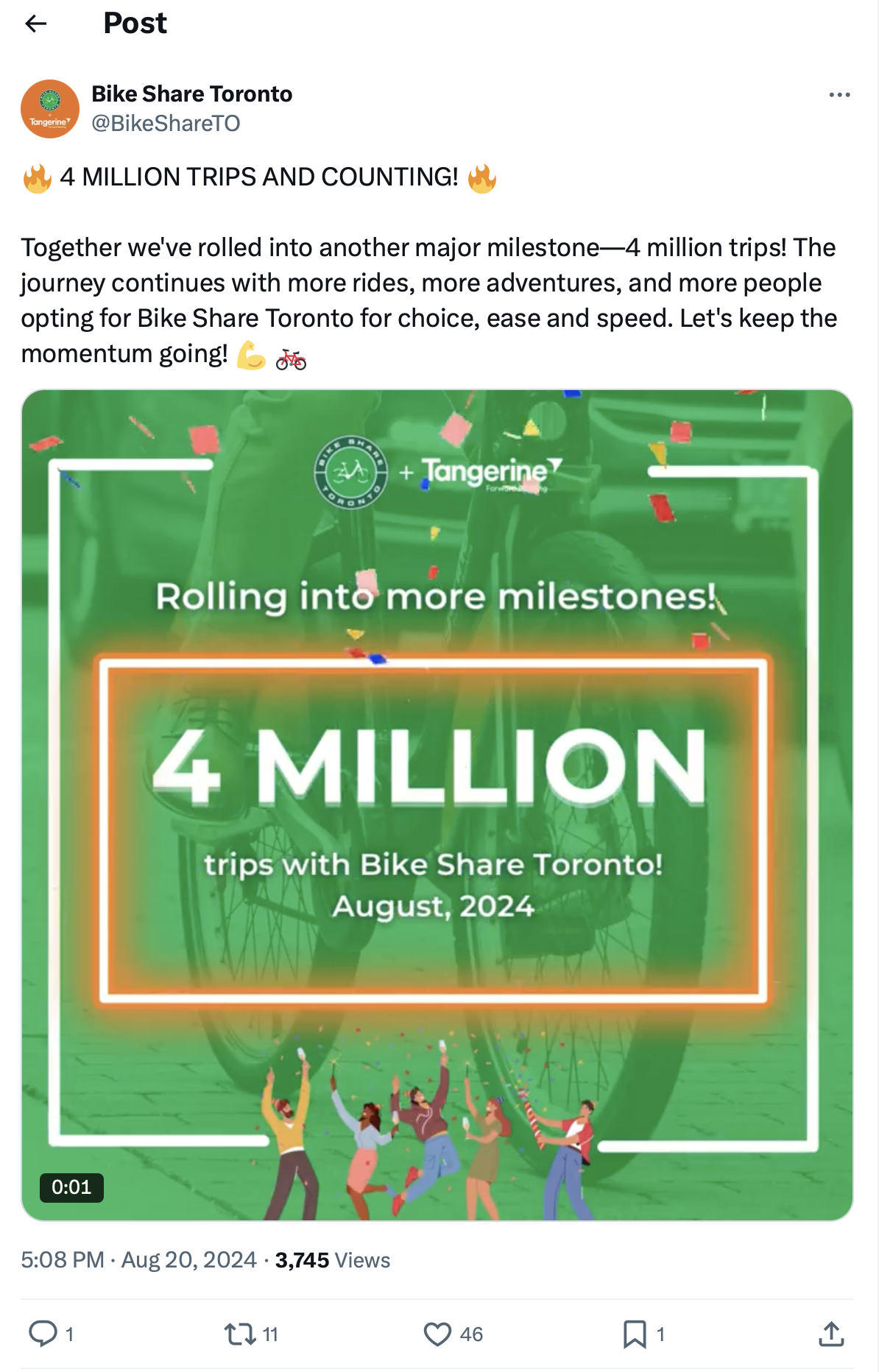Open the Bike Share Toronto account name
Viewport: 879px width, 1372px height.
click(191, 94)
